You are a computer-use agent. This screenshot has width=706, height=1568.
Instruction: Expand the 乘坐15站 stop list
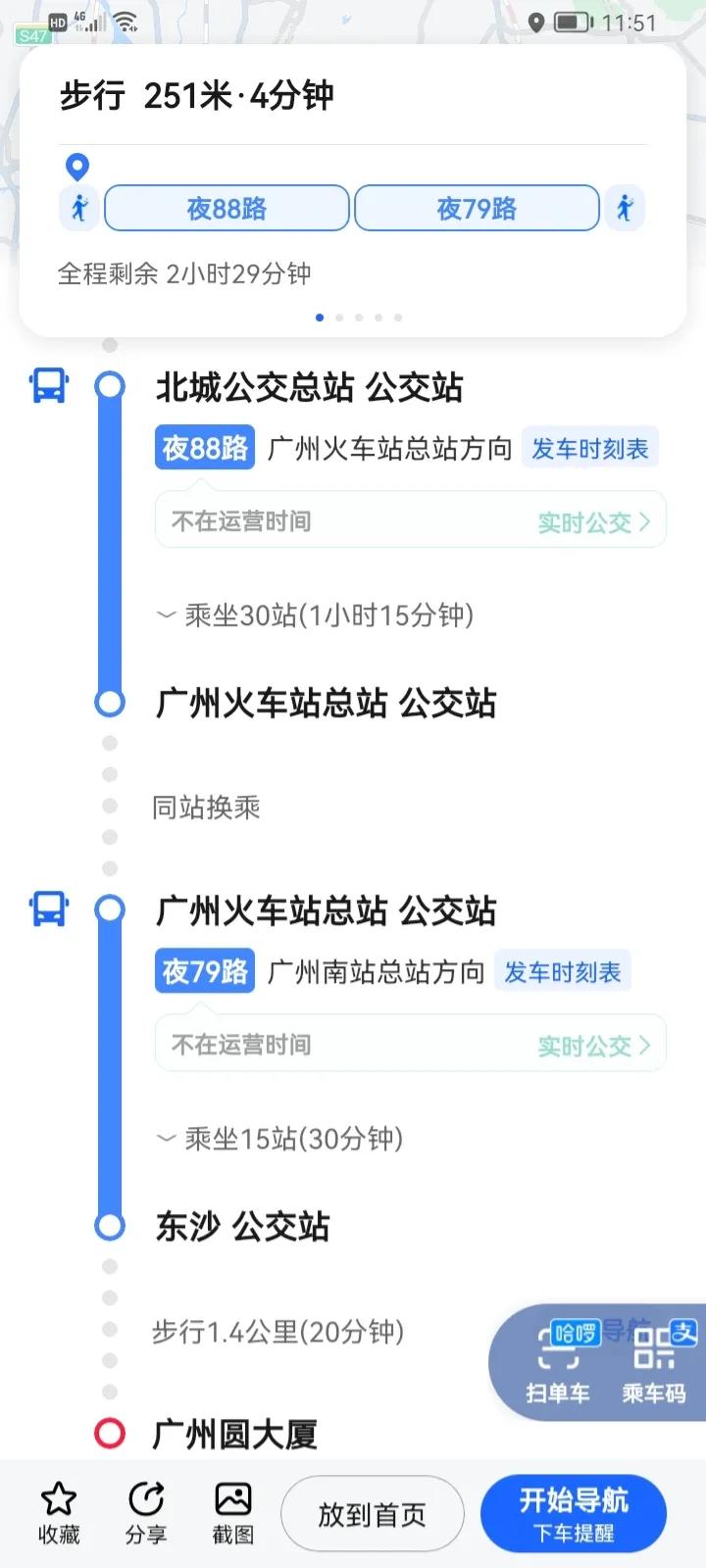click(x=279, y=1139)
